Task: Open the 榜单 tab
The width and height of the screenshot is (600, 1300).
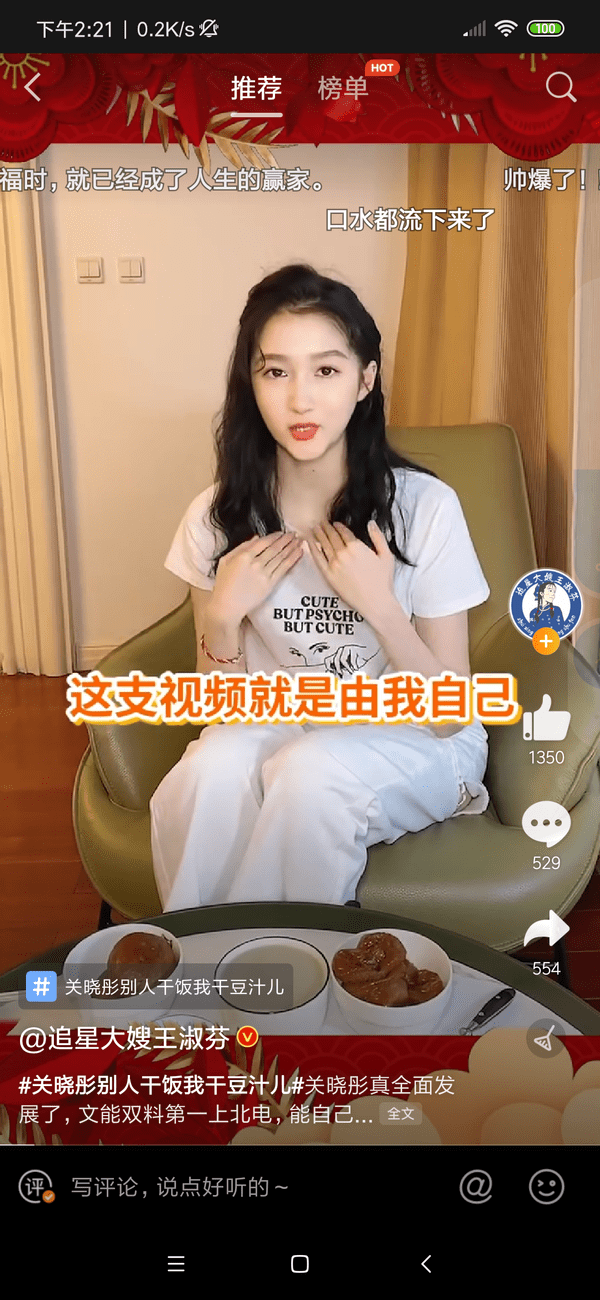Action: pyautogui.click(x=343, y=88)
